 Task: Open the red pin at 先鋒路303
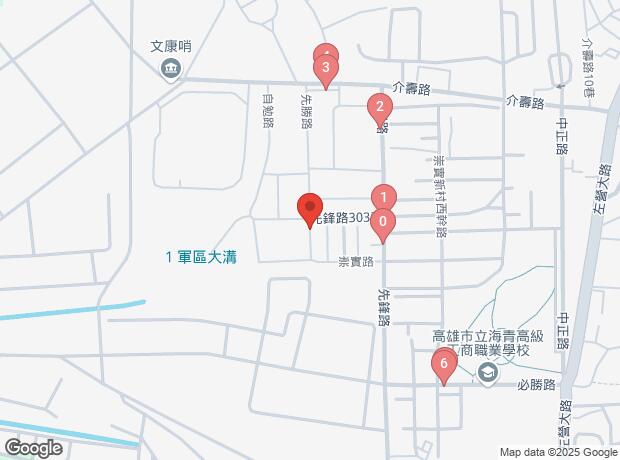[309, 208]
